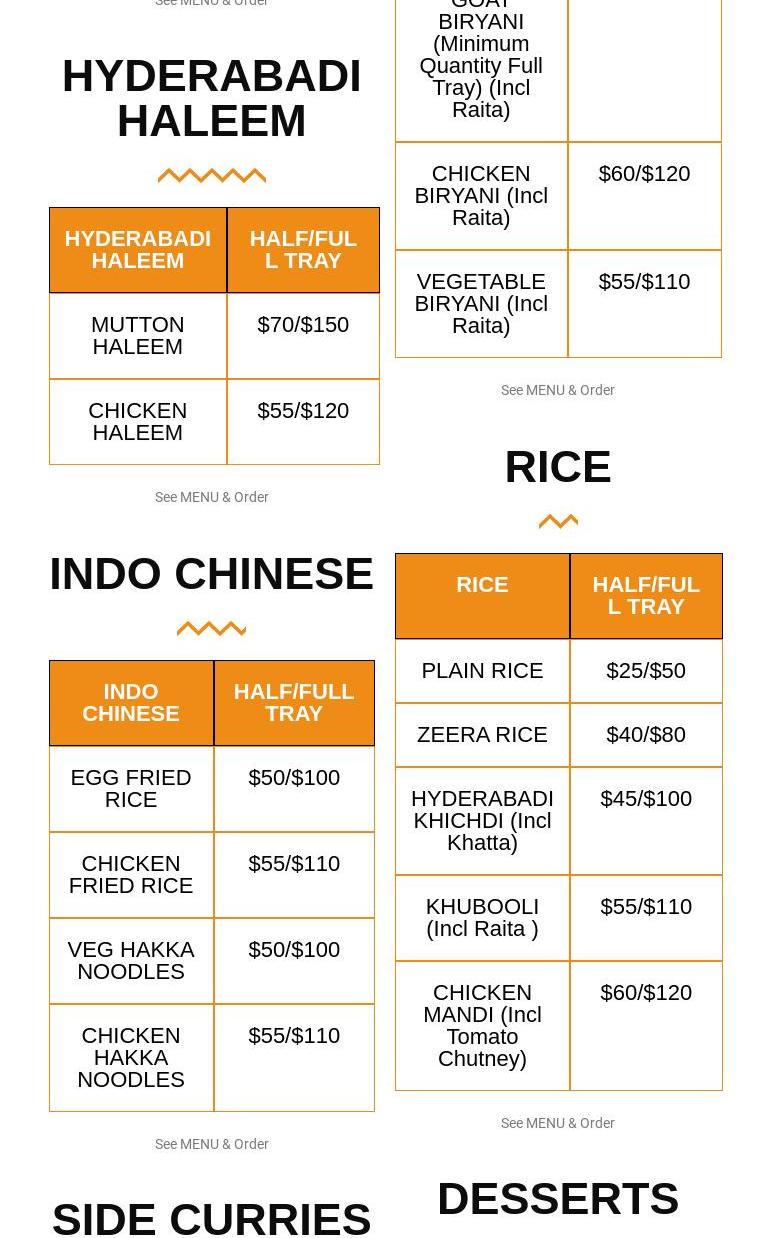Select See MENU & Order beneath Rice table
Screen dimensions: 770x1238
point(557,1123)
